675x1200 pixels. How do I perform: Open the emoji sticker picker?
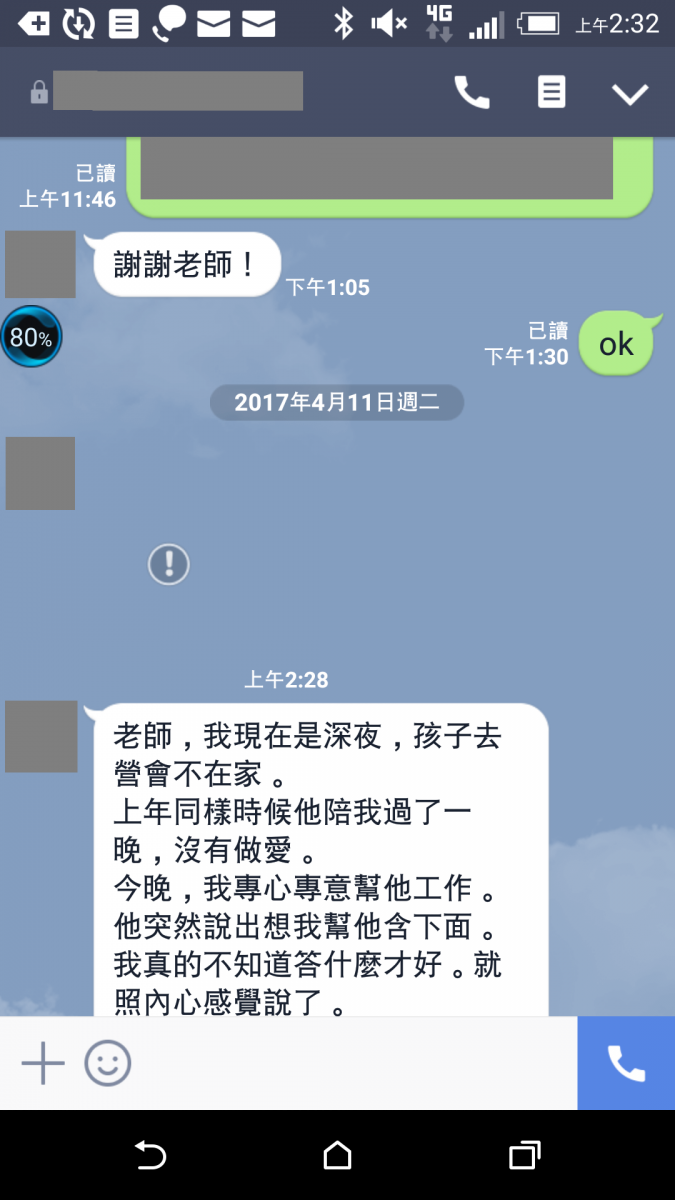[x=107, y=1063]
